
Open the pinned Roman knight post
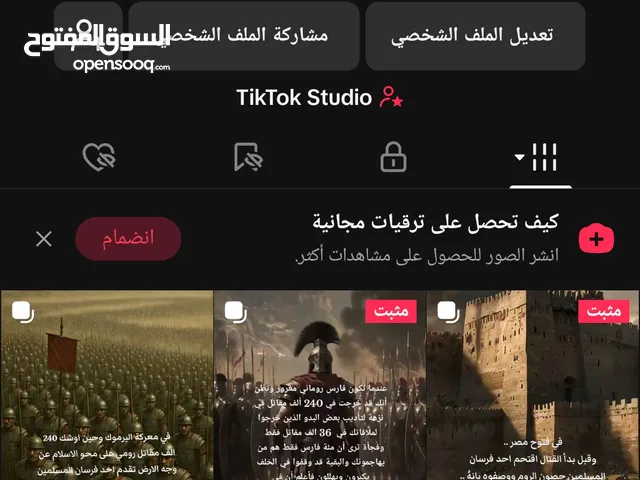pos(320,390)
